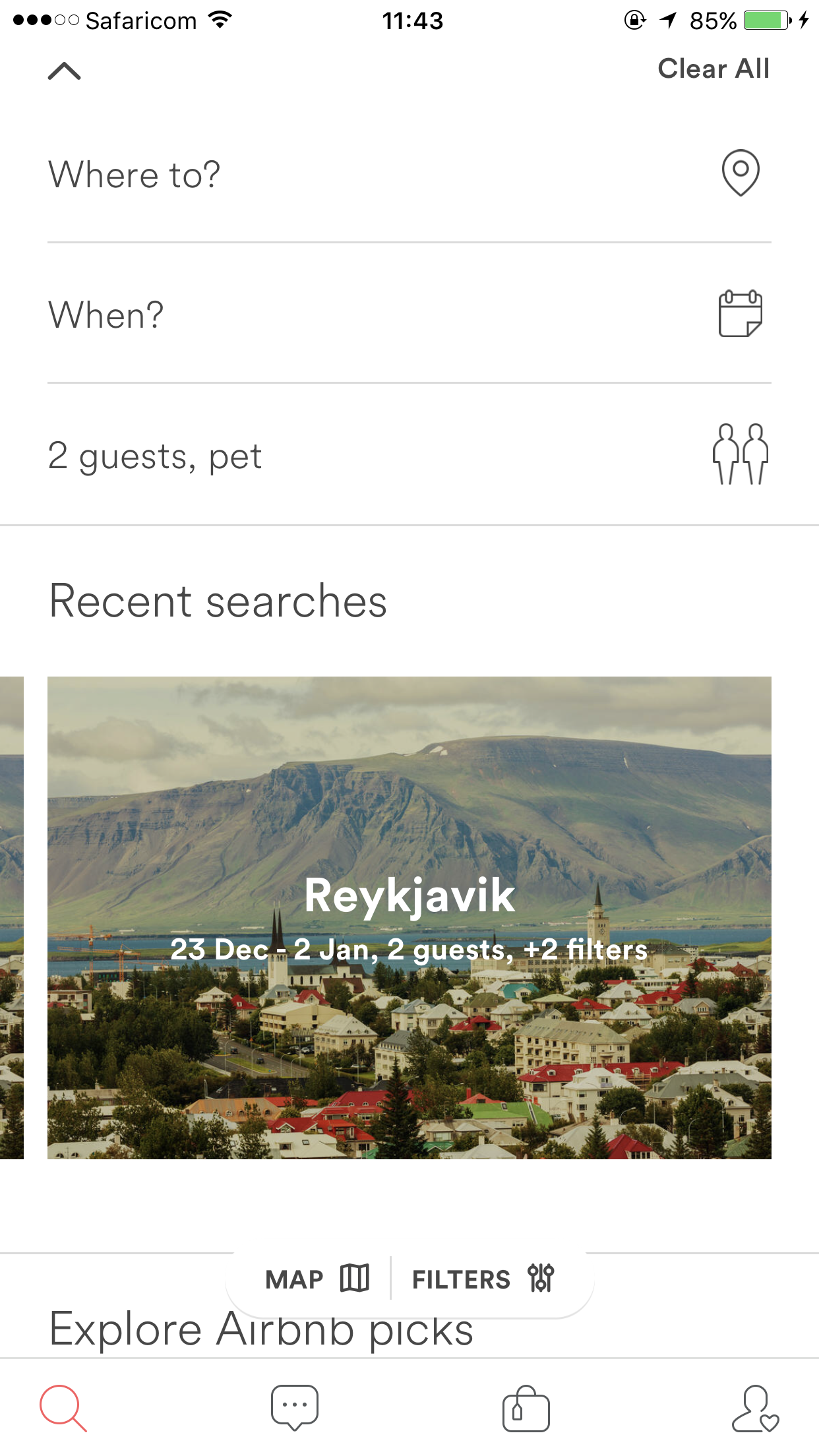This screenshot has height=1456, width=819.
Task: Open the profile tab
Action: 755,1408
